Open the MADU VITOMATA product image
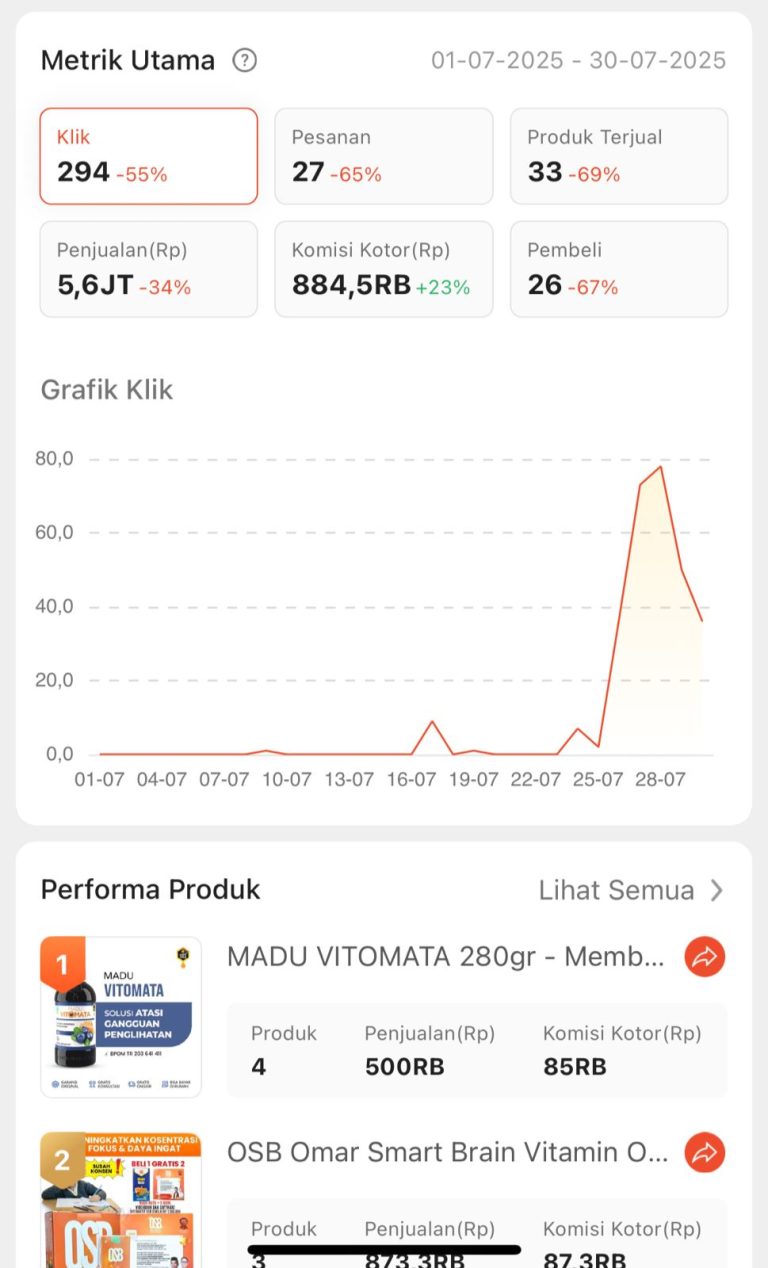 tap(121, 1016)
